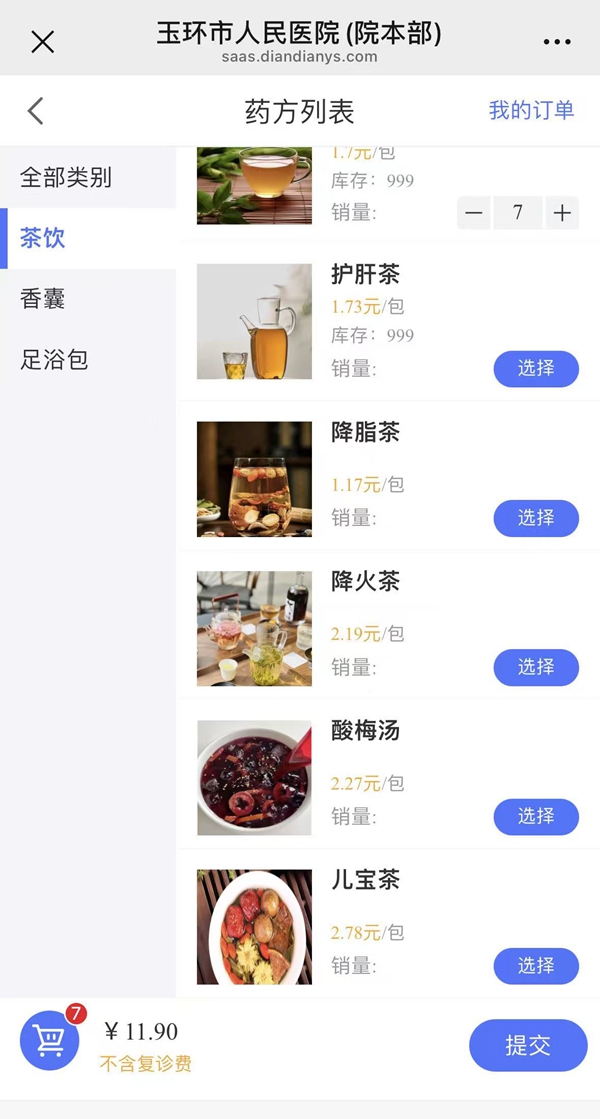
Task: Increase quantity with the plus button
Action: [563, 212]
